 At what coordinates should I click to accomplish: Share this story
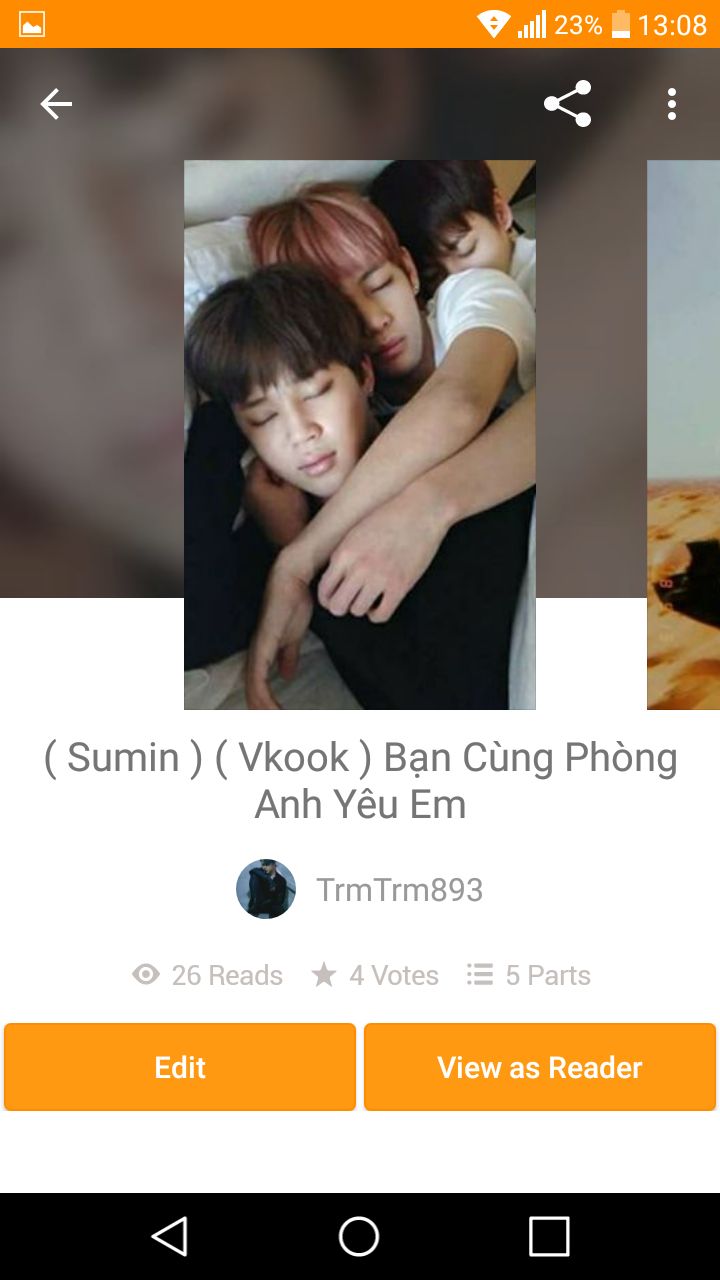click(567, 104)
